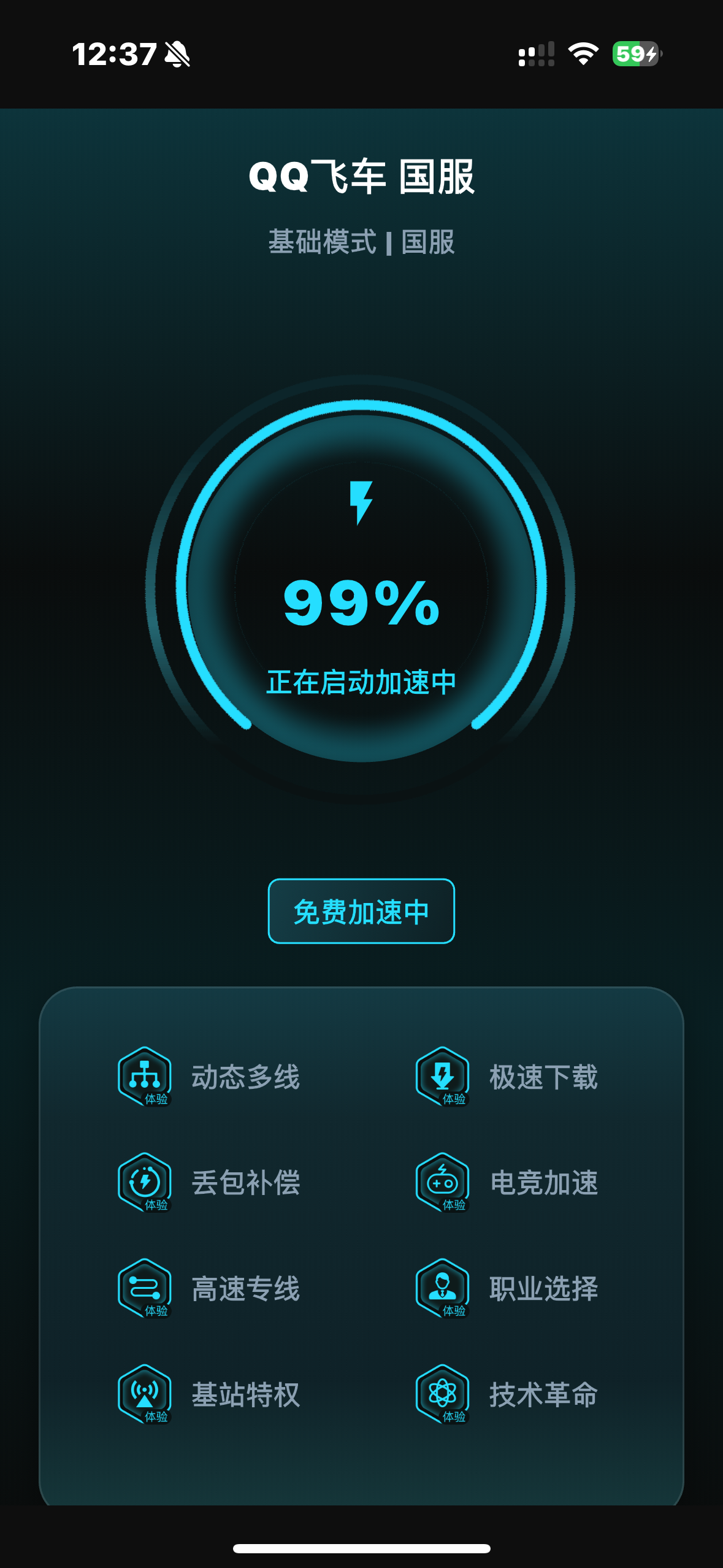
Task: View the 职业选择 feature
Action: (x=507, y=1288)
